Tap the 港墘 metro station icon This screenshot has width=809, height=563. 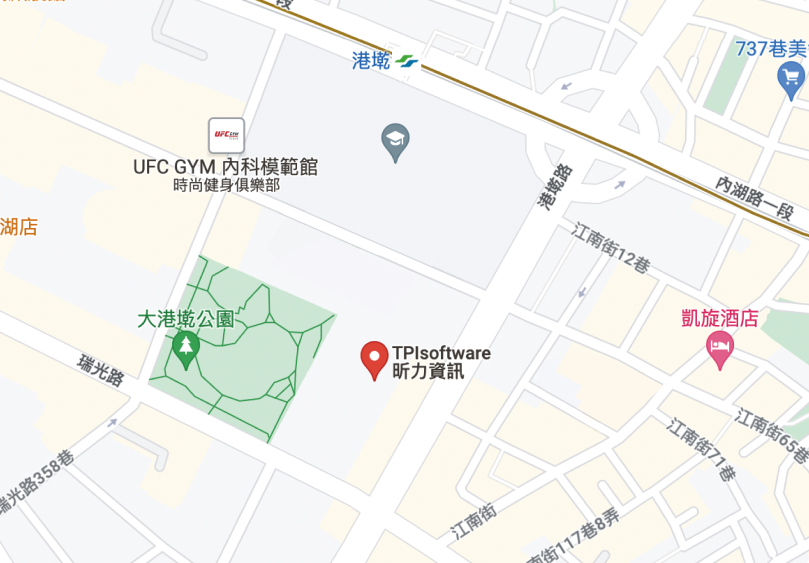point(406,61)
